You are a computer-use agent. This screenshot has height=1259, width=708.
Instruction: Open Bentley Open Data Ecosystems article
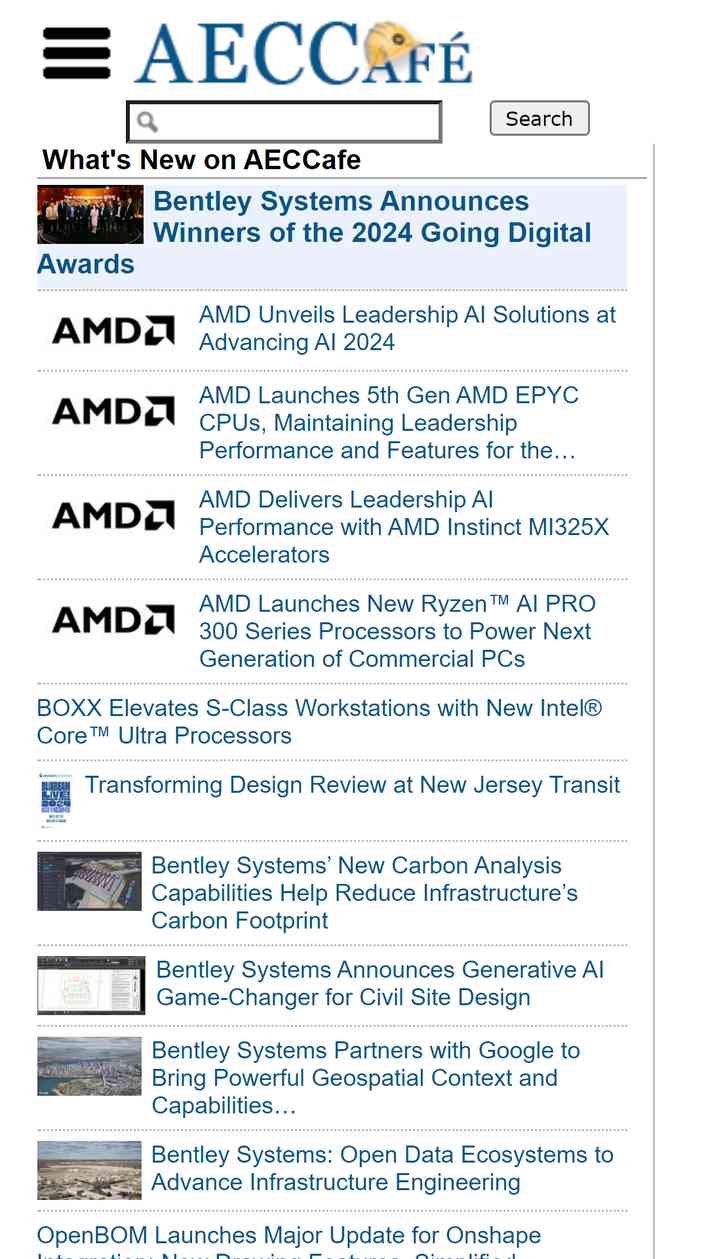[382, 1168]
